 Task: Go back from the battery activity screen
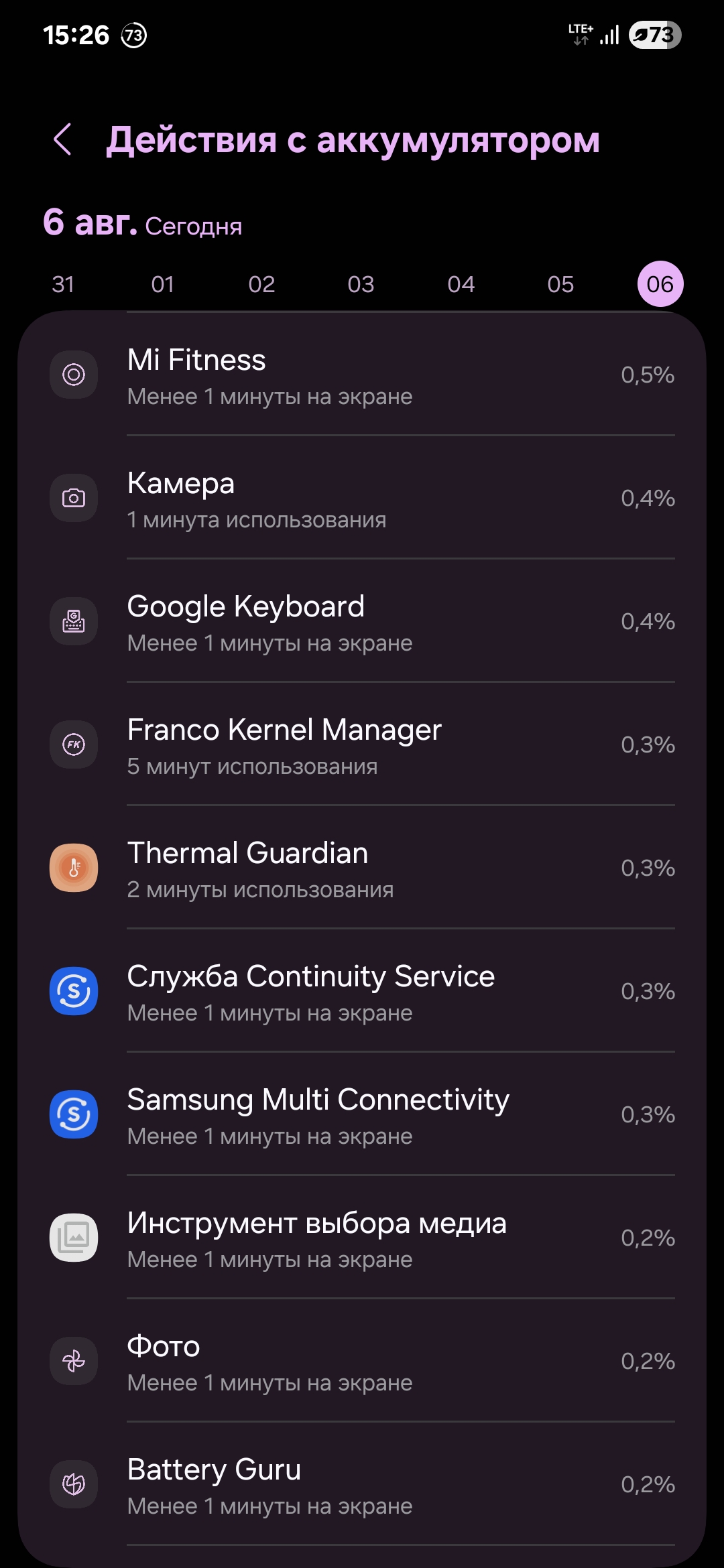point(62,140)
